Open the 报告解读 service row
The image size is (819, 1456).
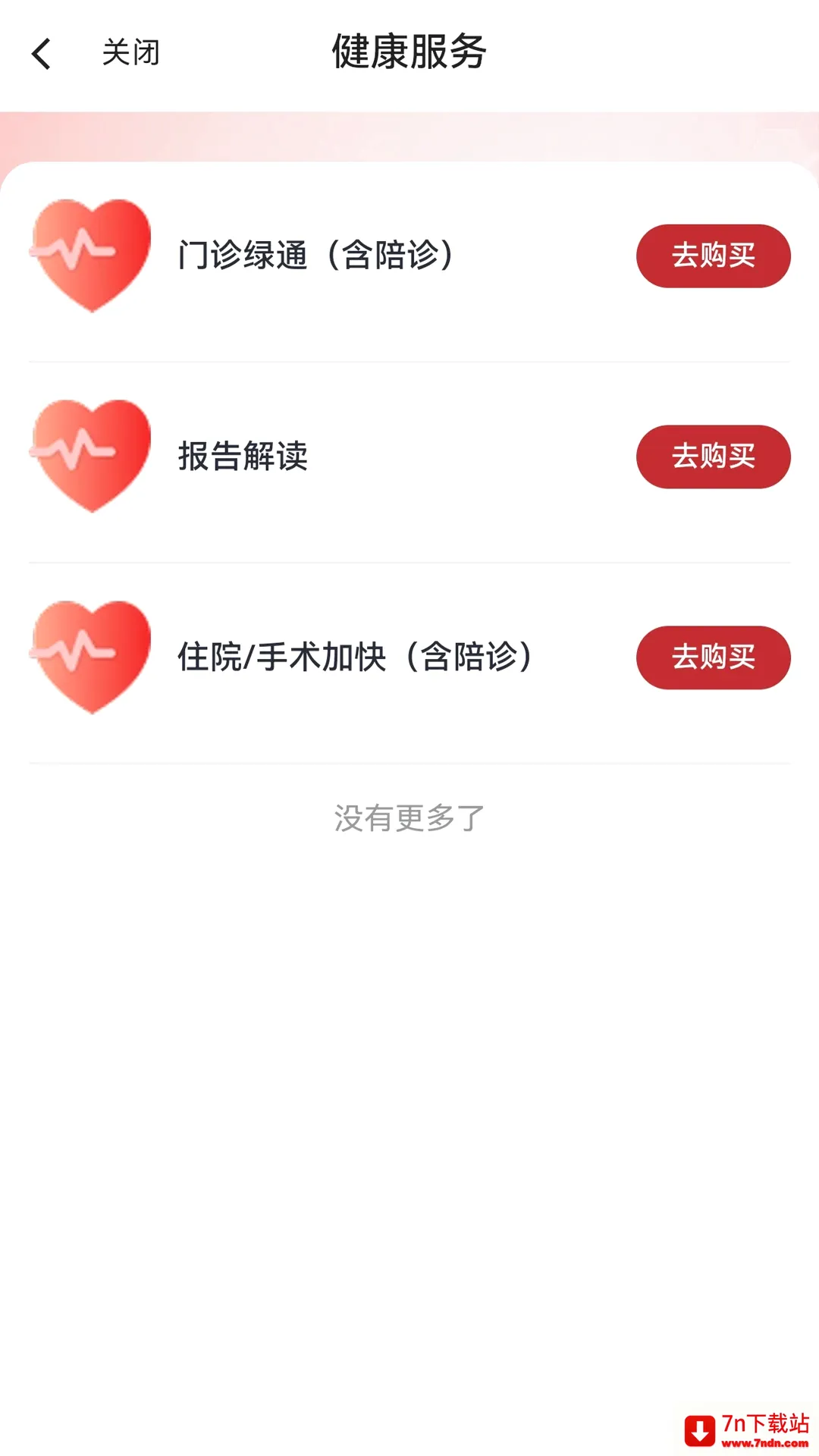pos(409,463)
